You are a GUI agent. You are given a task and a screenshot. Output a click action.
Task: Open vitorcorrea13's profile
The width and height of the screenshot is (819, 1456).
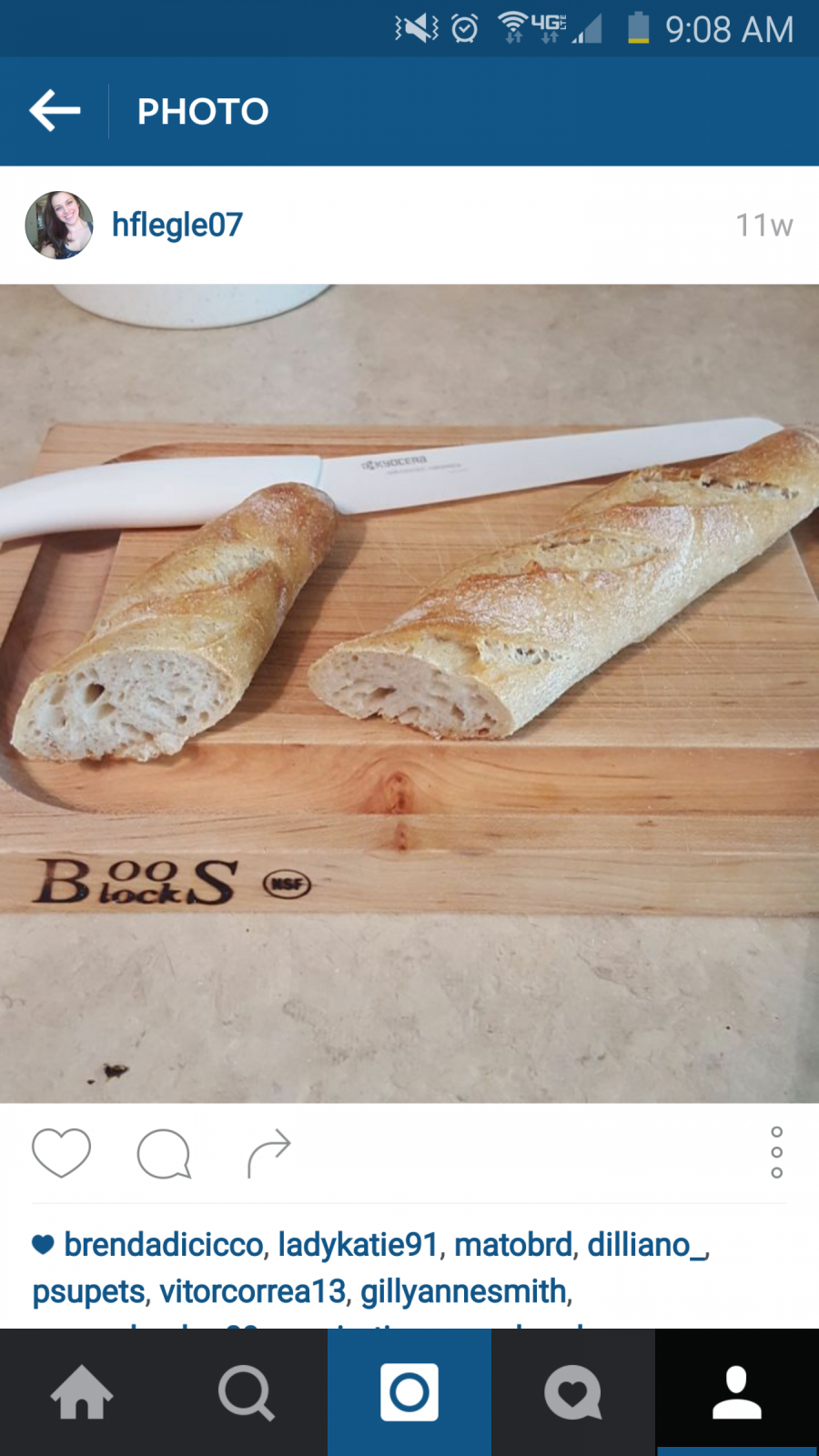point(253,1291)
